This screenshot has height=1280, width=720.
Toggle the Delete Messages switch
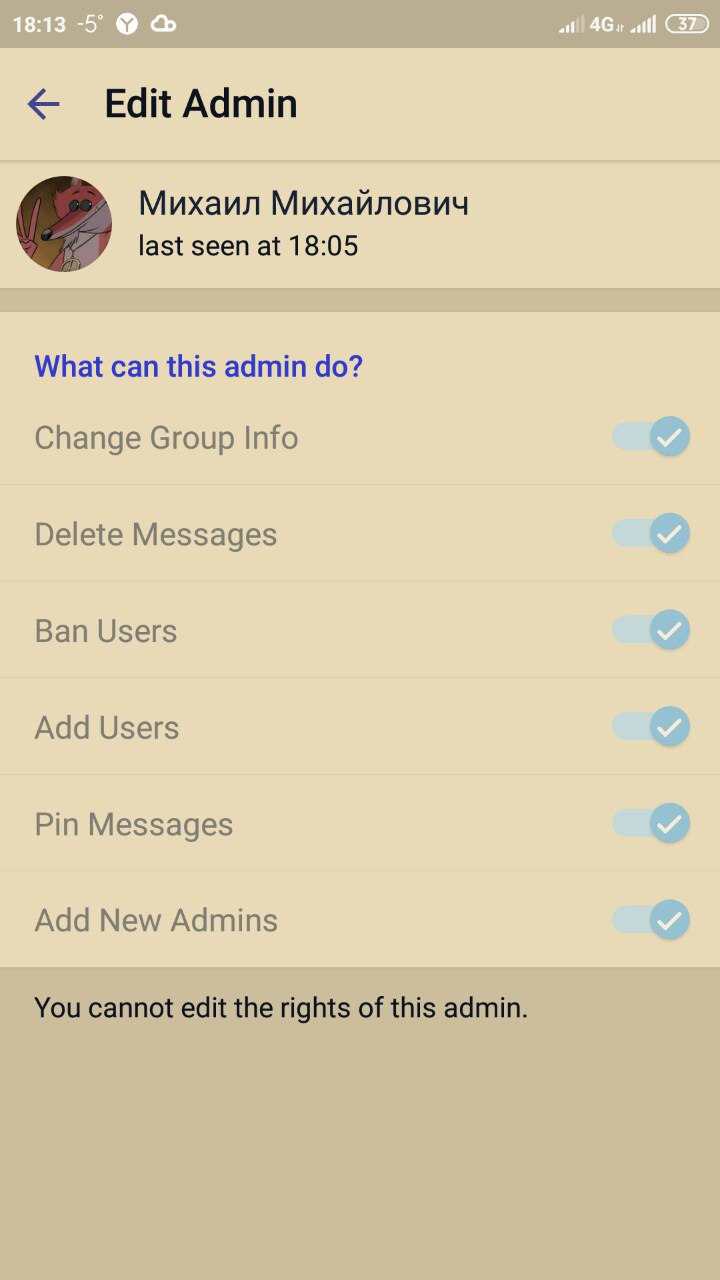651,533
